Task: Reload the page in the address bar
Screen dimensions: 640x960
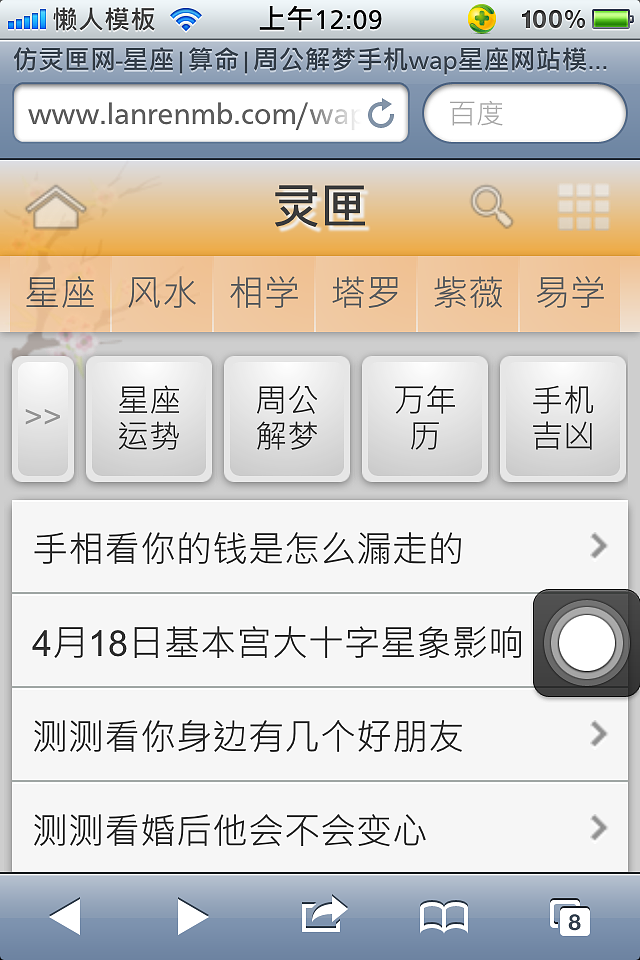Action: (x=381, y=114)
